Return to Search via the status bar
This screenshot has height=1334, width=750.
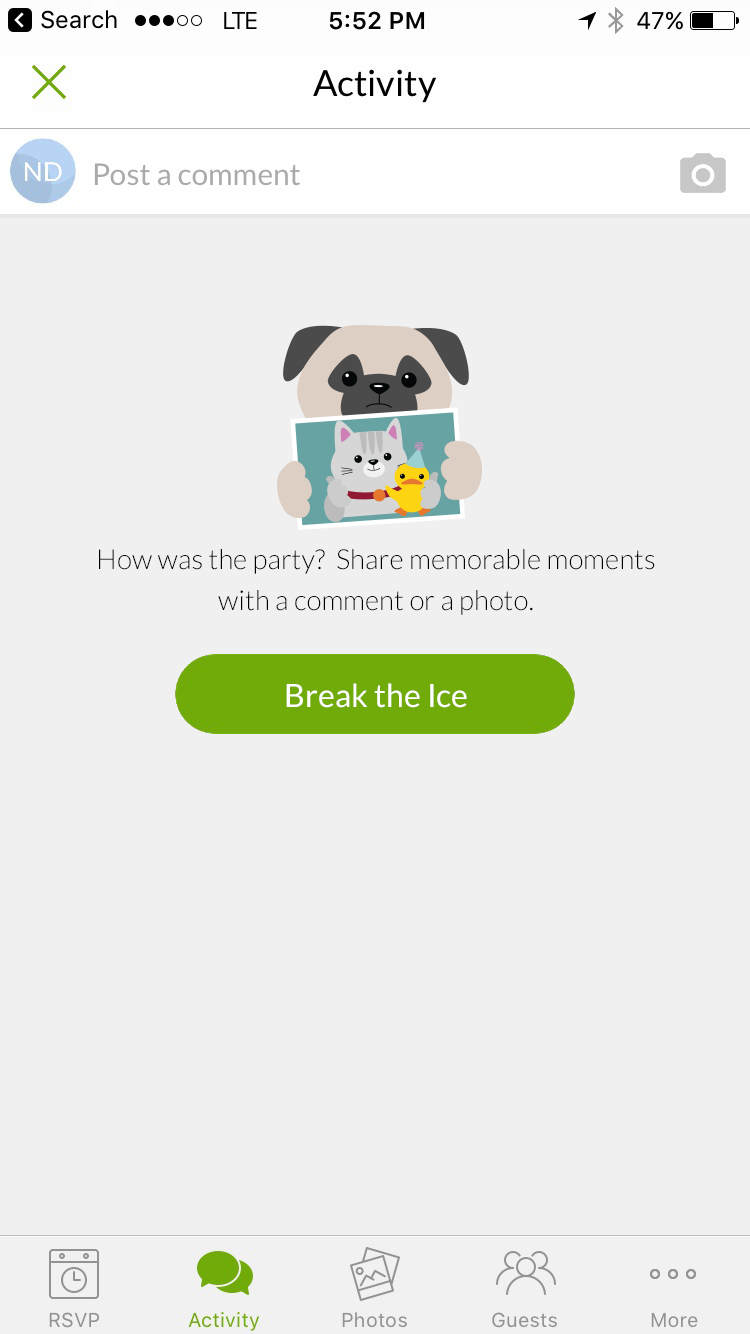pos(62,20)
